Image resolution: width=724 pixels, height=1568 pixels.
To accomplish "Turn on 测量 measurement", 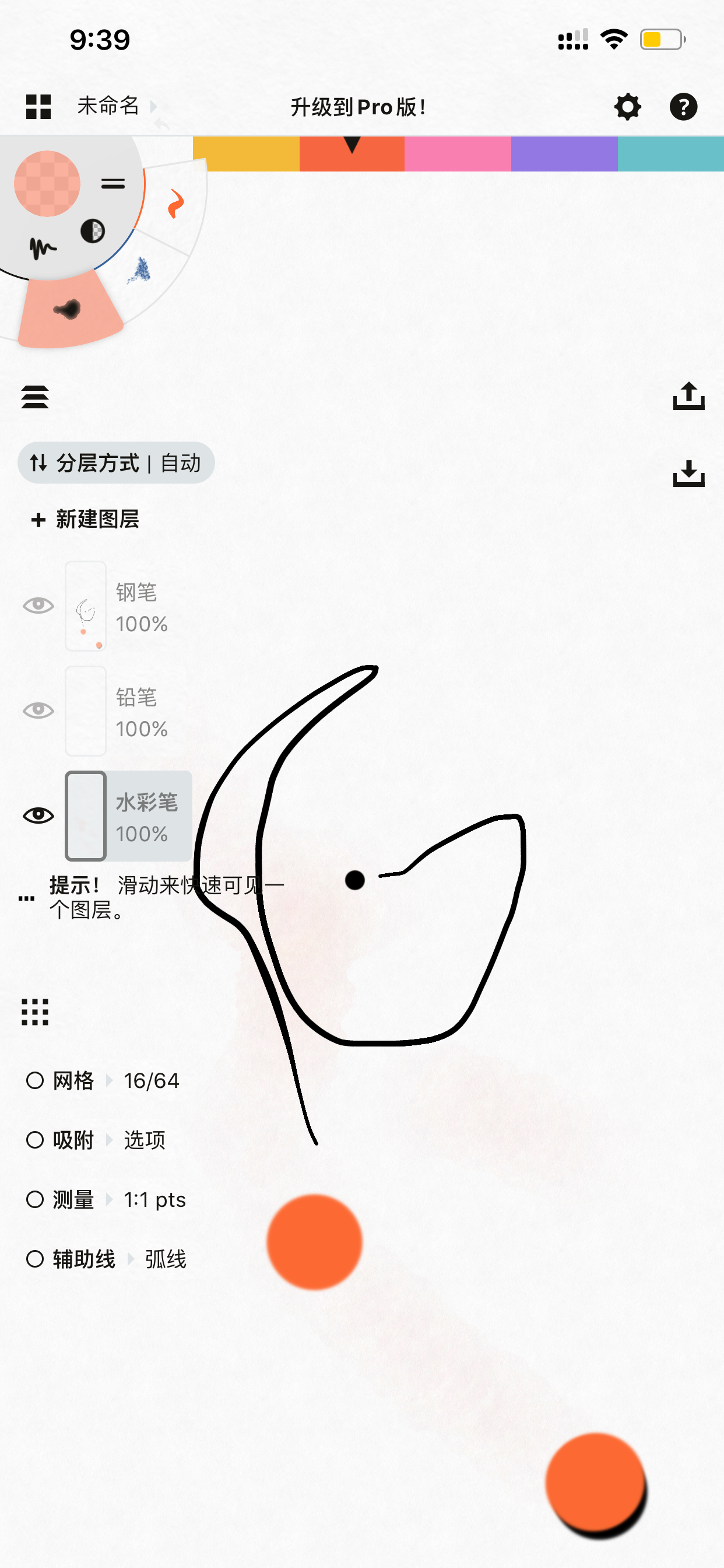I will [x=34, y=1199].
